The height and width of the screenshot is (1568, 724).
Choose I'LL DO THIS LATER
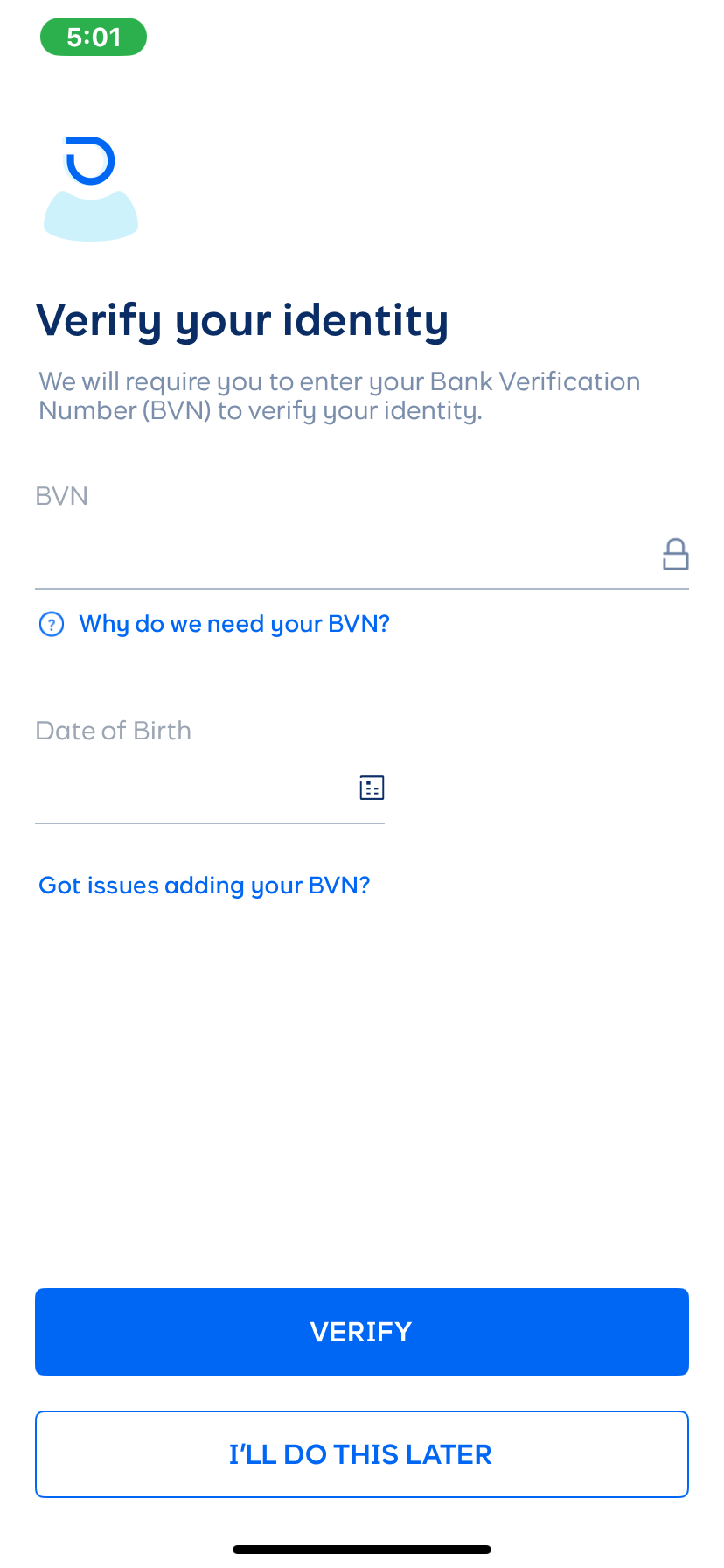pos(361,1453)
